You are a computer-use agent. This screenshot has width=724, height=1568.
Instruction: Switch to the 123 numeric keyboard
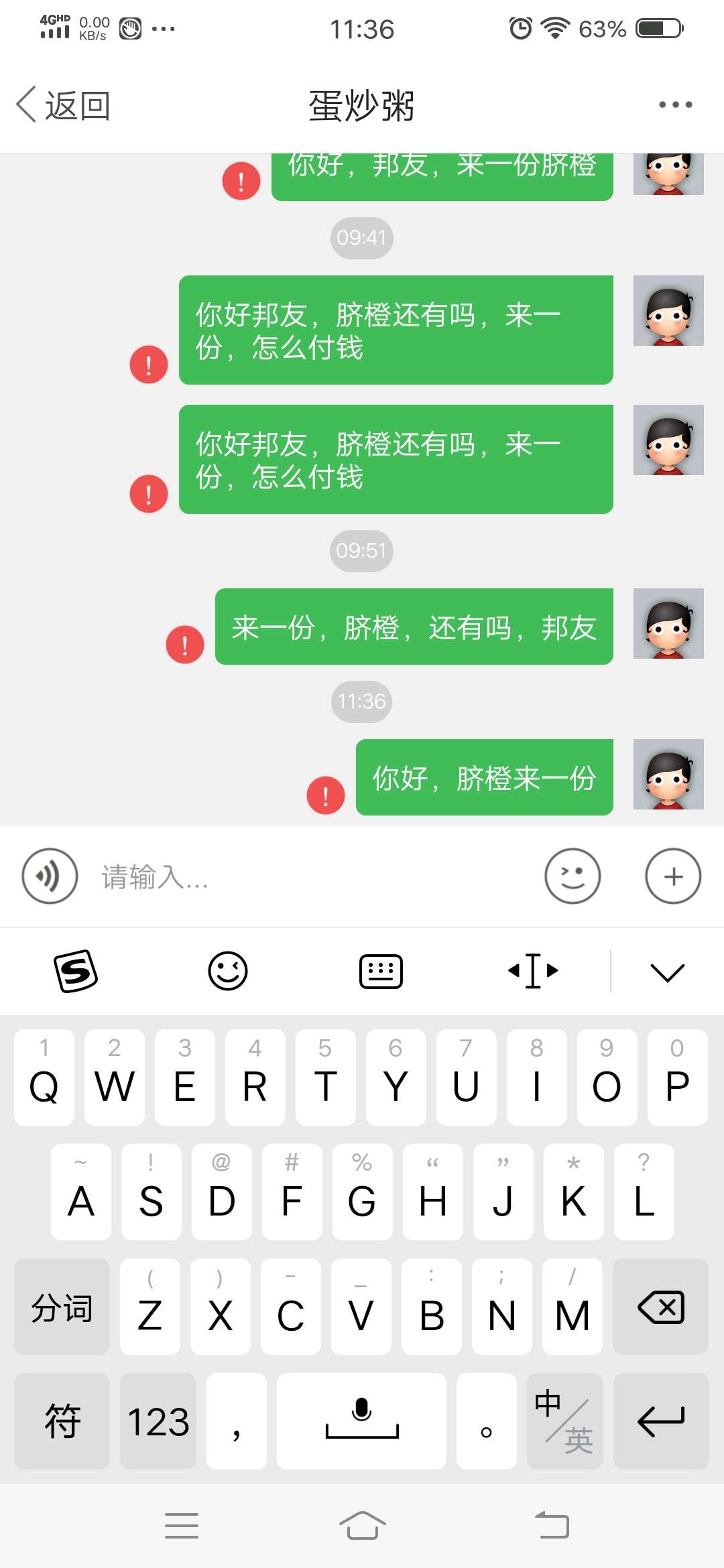pyautogui.click(x=158, y=1421)
